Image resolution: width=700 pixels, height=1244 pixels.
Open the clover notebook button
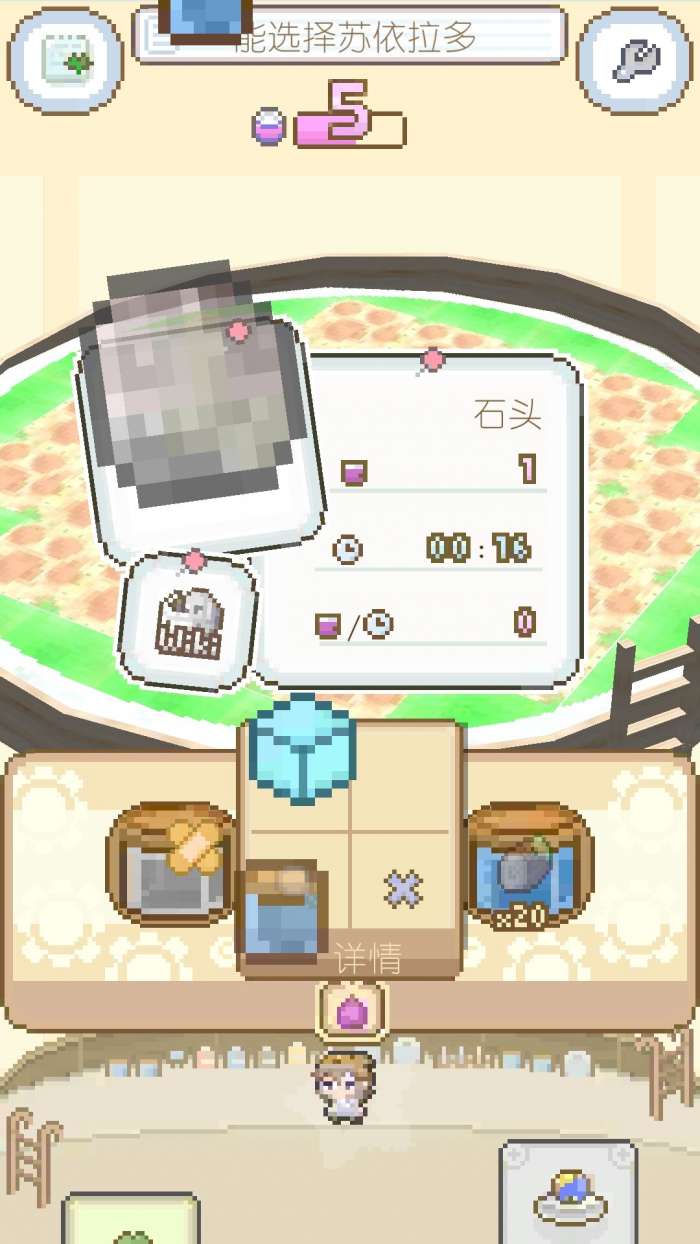click(x=66, y=61)
